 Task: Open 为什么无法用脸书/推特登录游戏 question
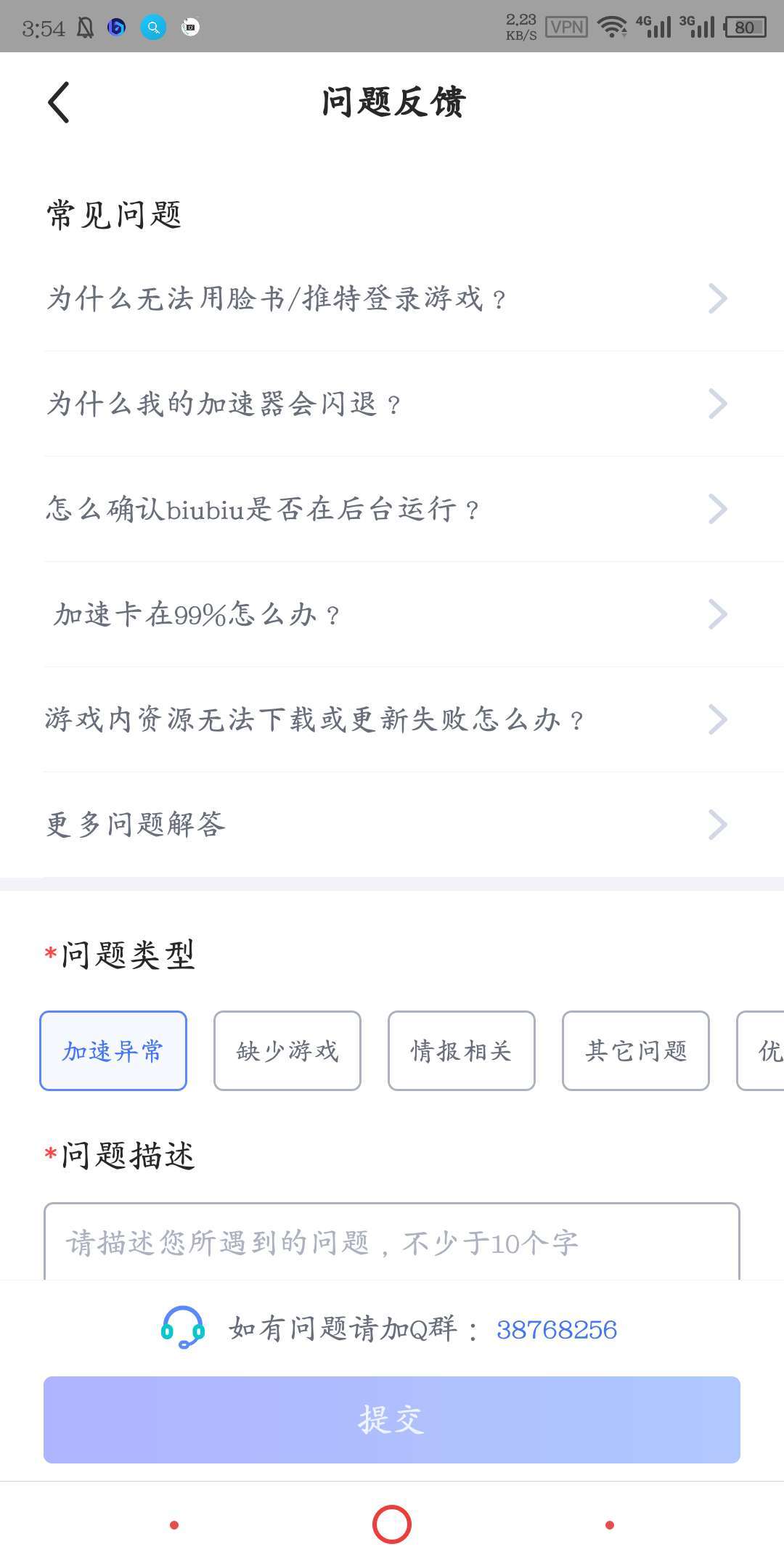385,298
